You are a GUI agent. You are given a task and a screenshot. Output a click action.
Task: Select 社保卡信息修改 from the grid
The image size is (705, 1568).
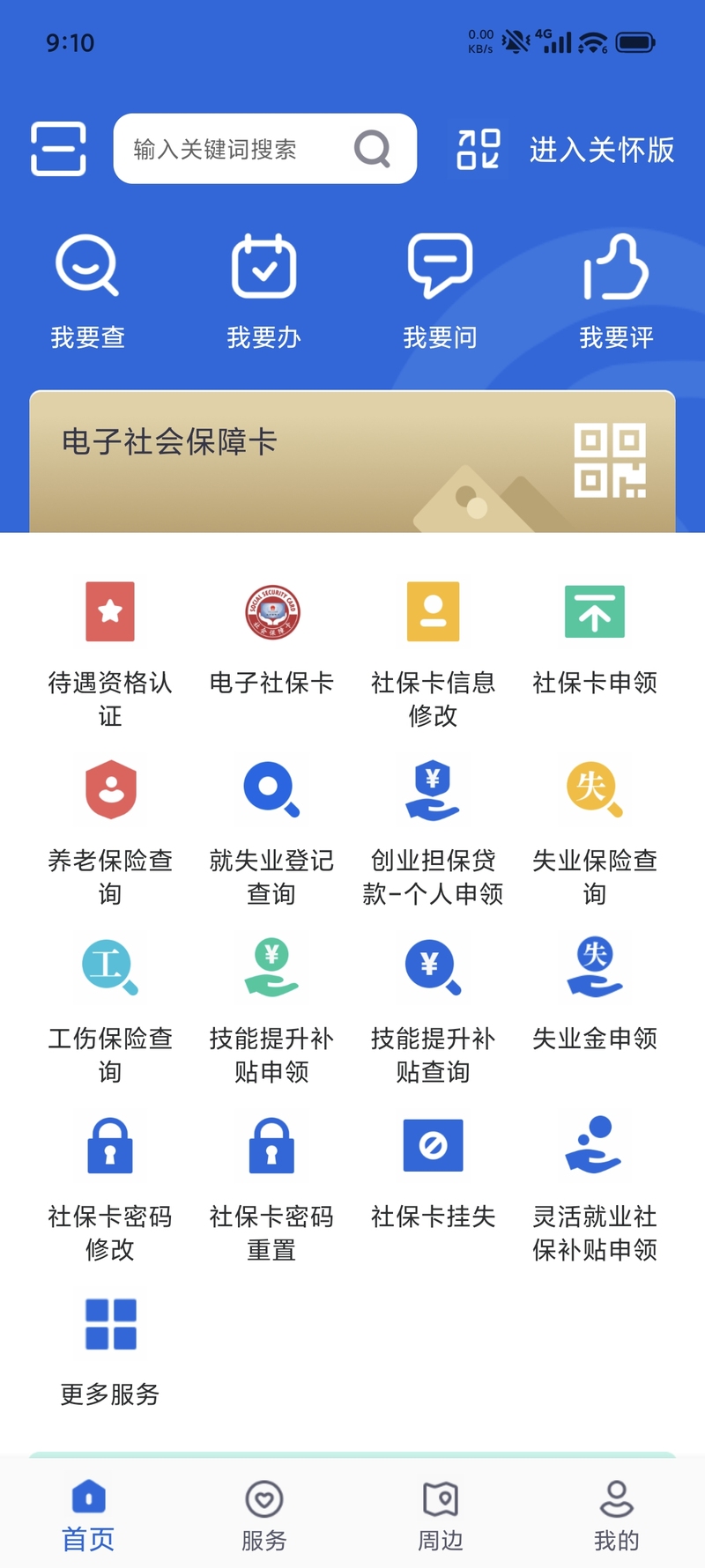pos(433,652)
